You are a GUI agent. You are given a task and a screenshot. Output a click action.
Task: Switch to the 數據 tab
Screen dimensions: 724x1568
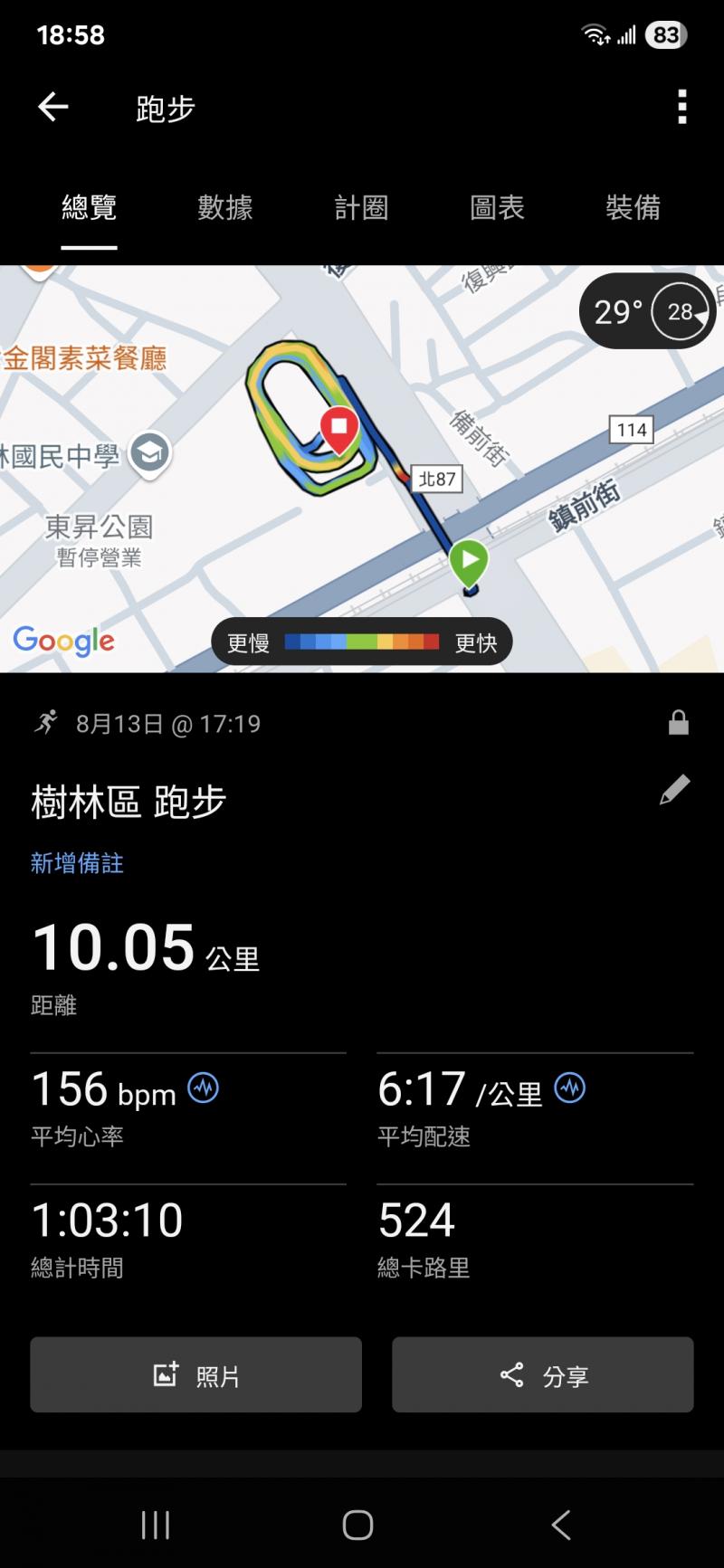(225, 208)
